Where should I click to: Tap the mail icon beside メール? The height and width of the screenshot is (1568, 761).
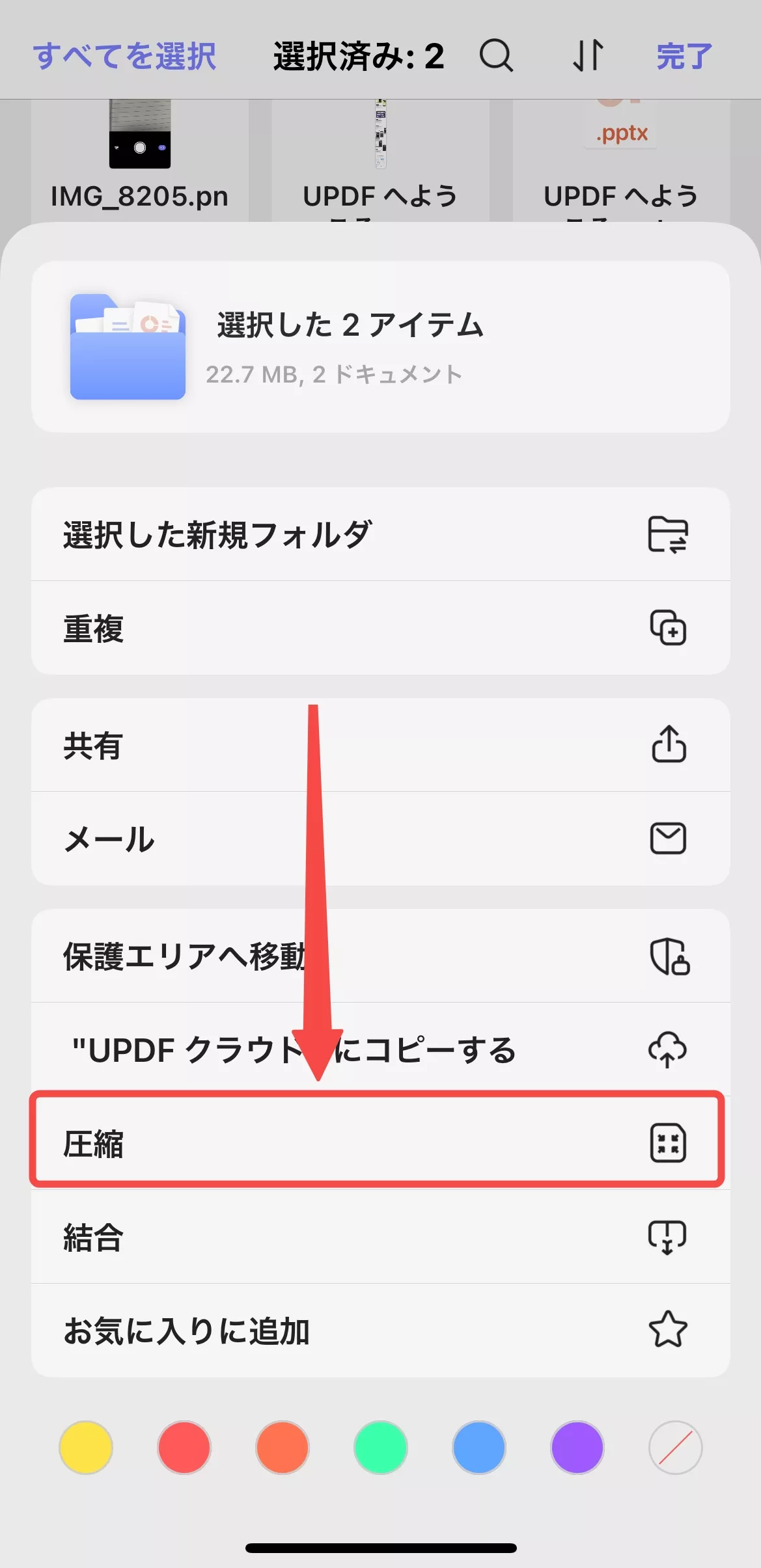tap(669, 839)
